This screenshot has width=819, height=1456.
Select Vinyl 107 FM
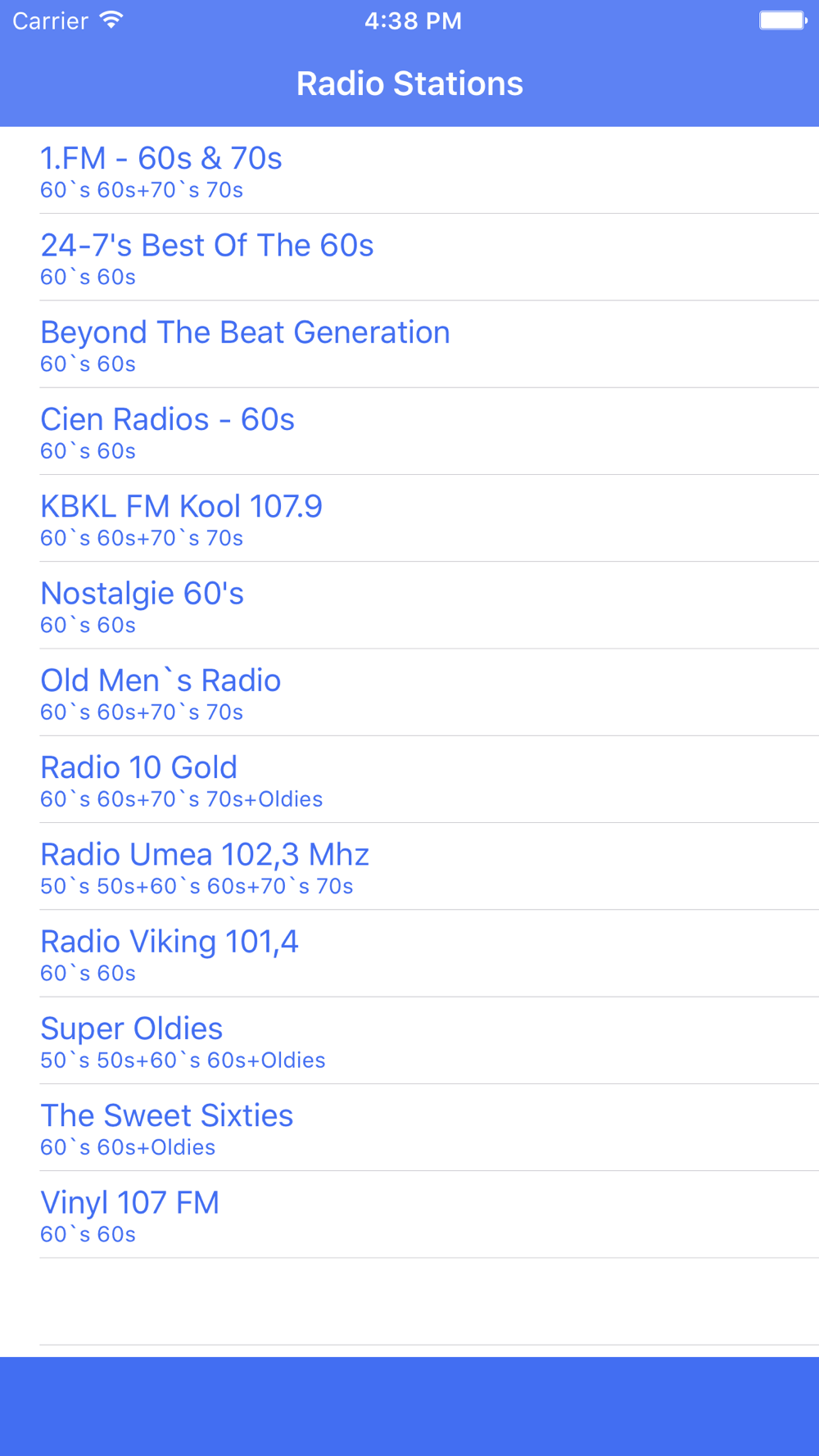pos(409,1215)
